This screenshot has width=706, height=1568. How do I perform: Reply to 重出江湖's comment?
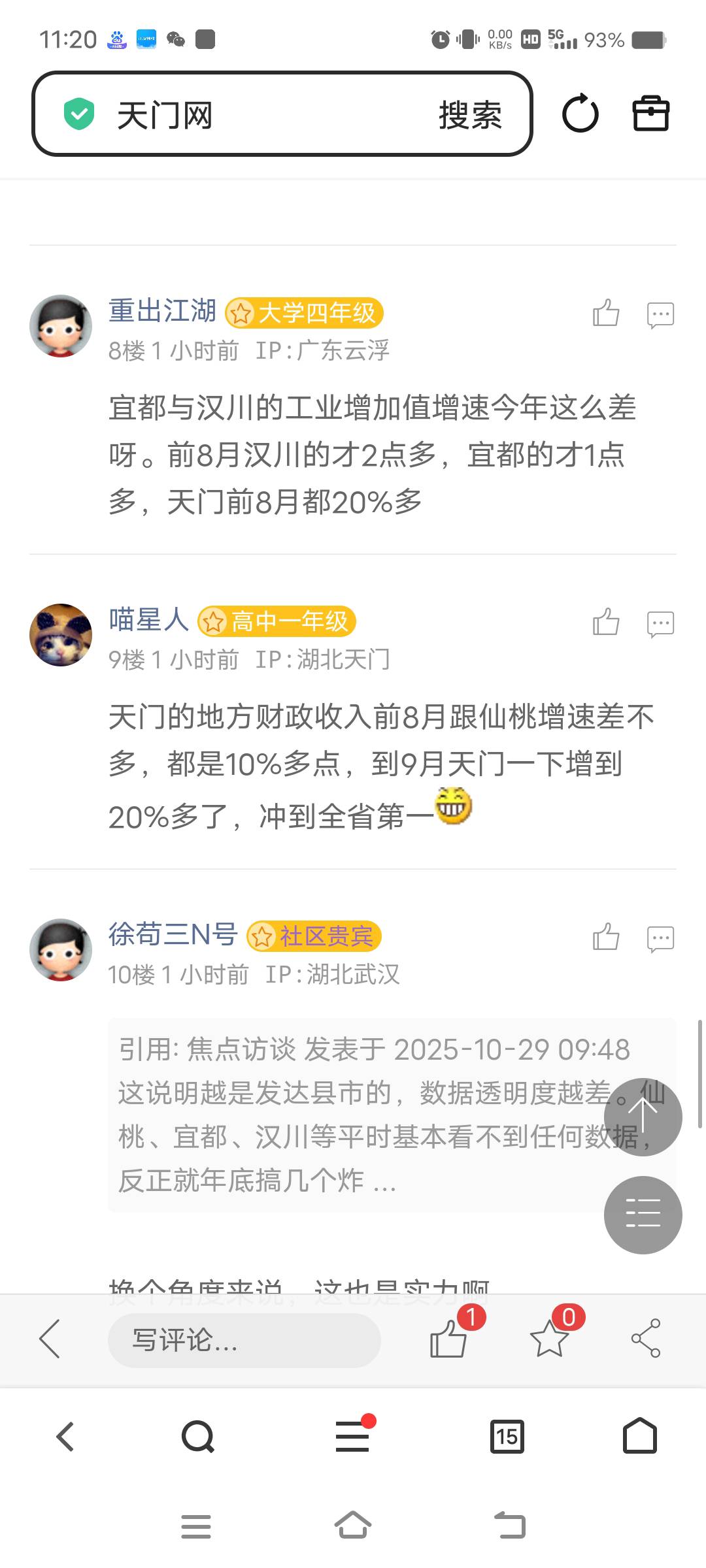tap(660, 314)
